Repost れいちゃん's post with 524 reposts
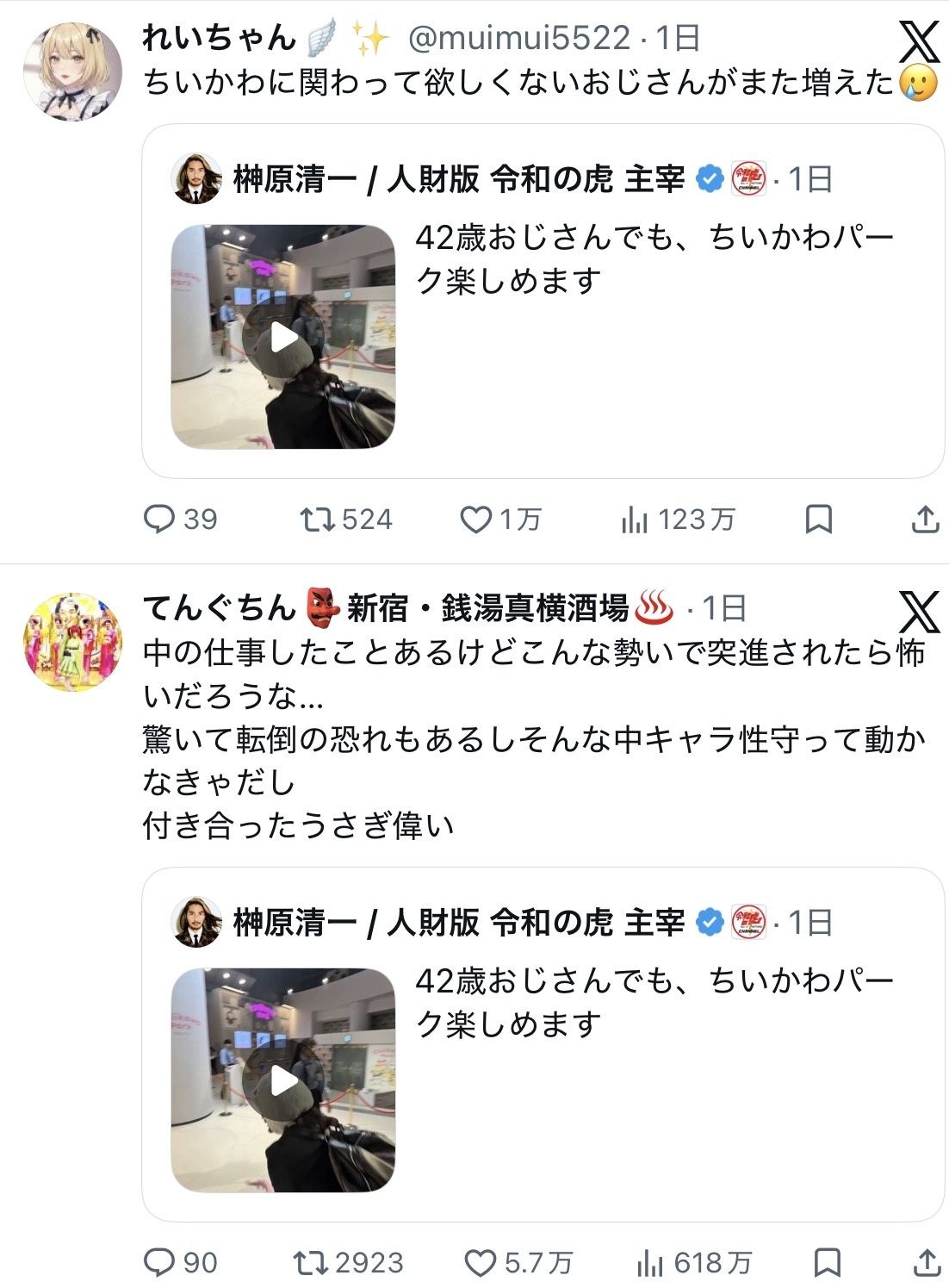949x1288 pixels. [345, 520]
